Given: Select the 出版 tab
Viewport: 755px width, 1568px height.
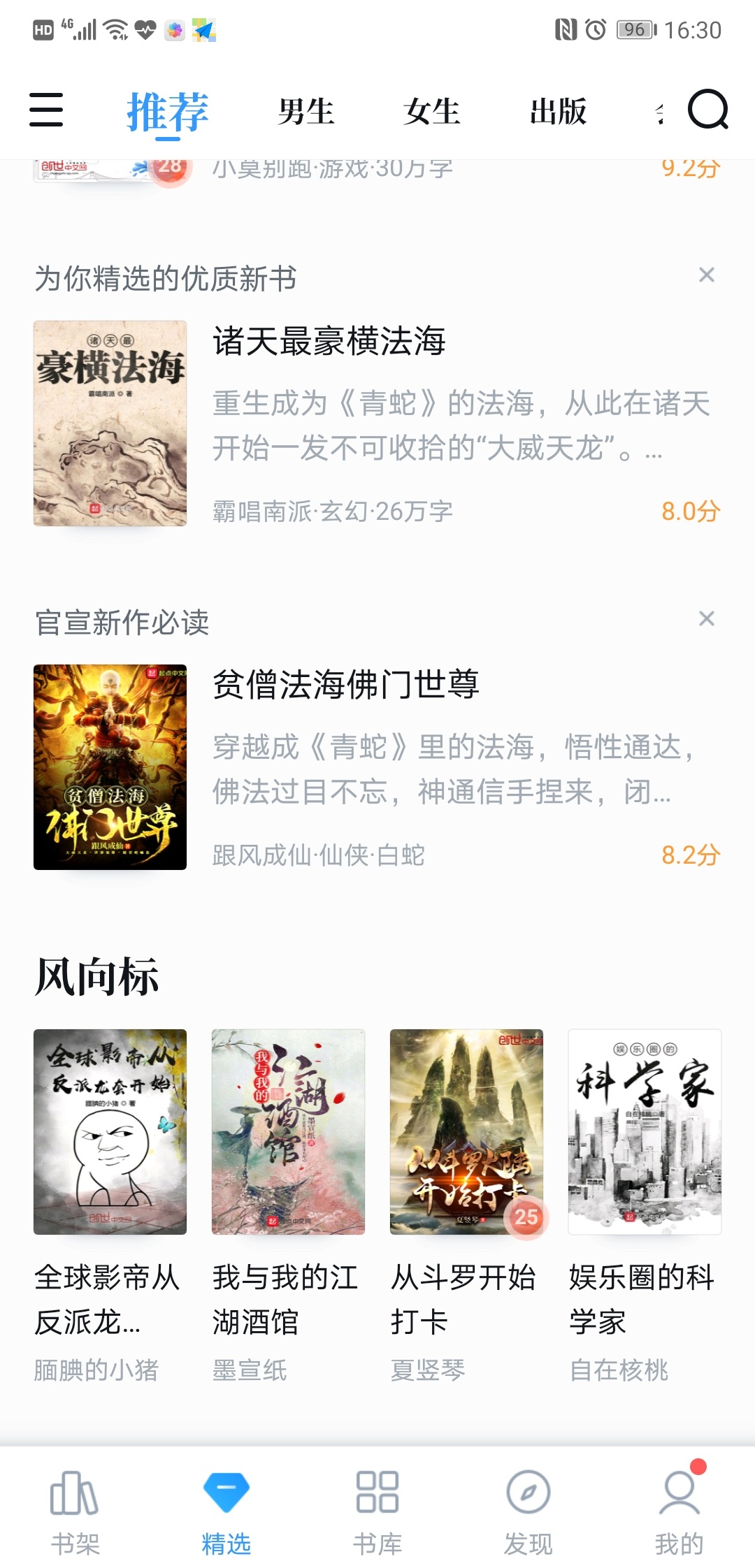Looking at the screenshot, I should coord(558,112).
